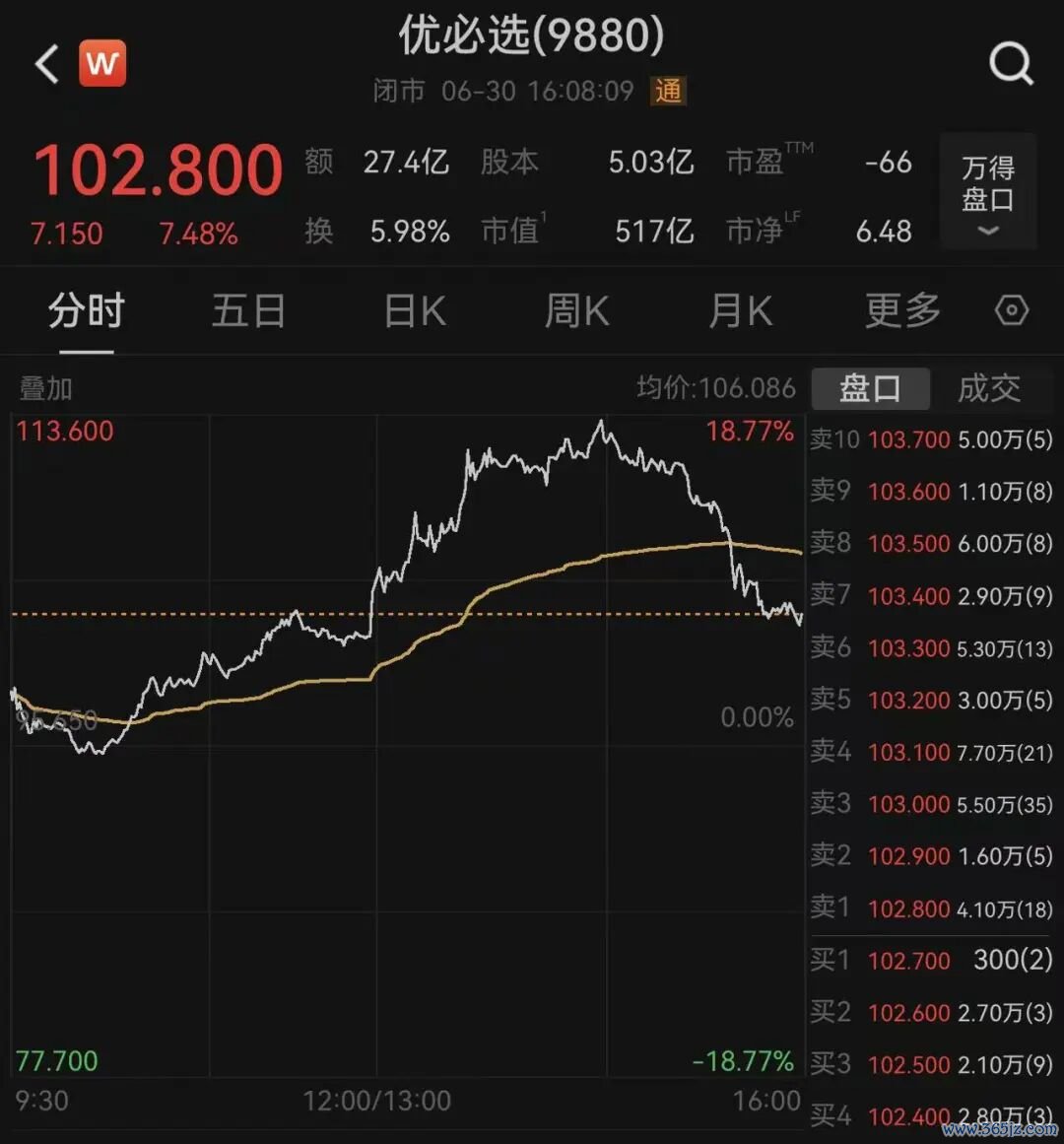The image size is (1064, 1144).
Task: Tap 叠加 to overlay another stock
Action: click(x=46, y=388)
